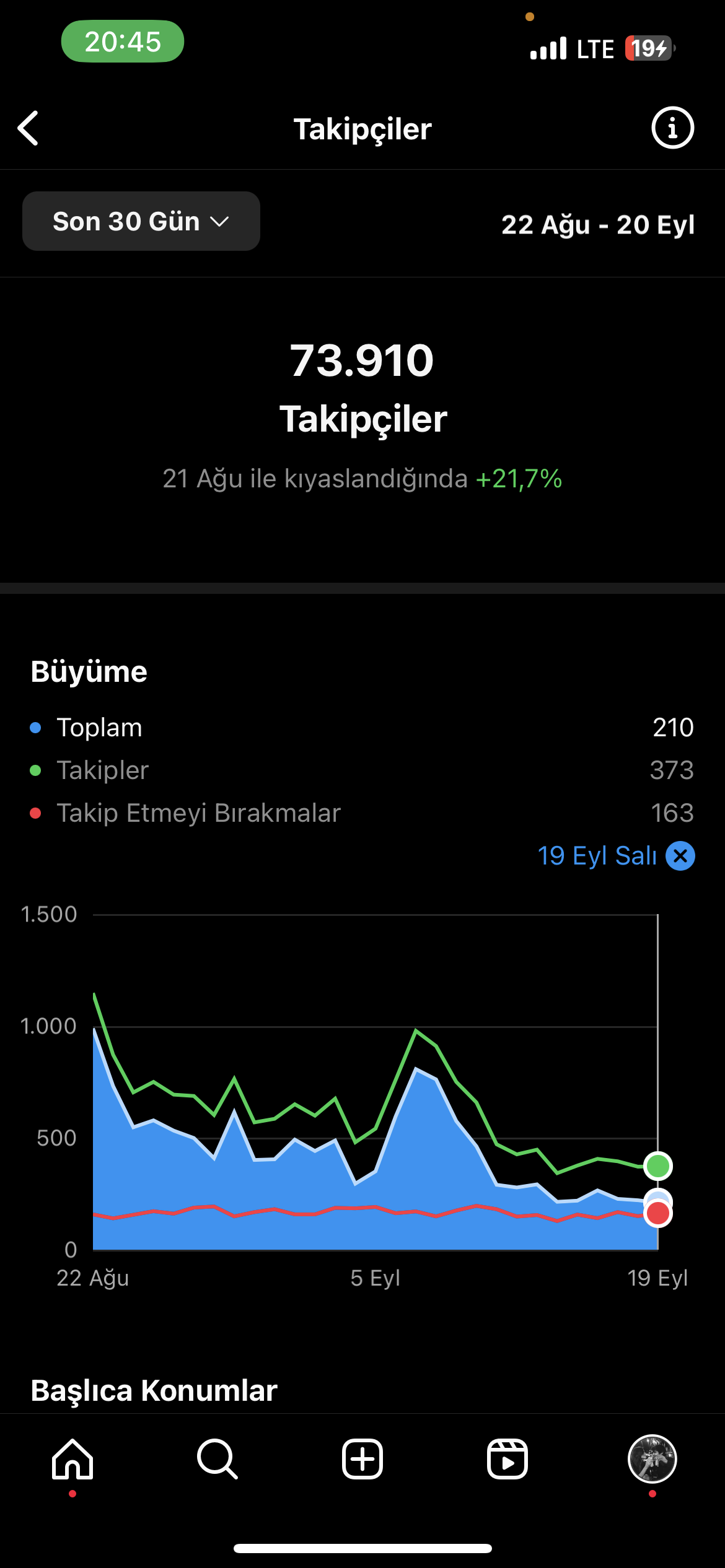The width and height of the screenshot is (725, 1568).
Task: Expand the Son 30 Gün period dropdown
Action: click(141, 221)
